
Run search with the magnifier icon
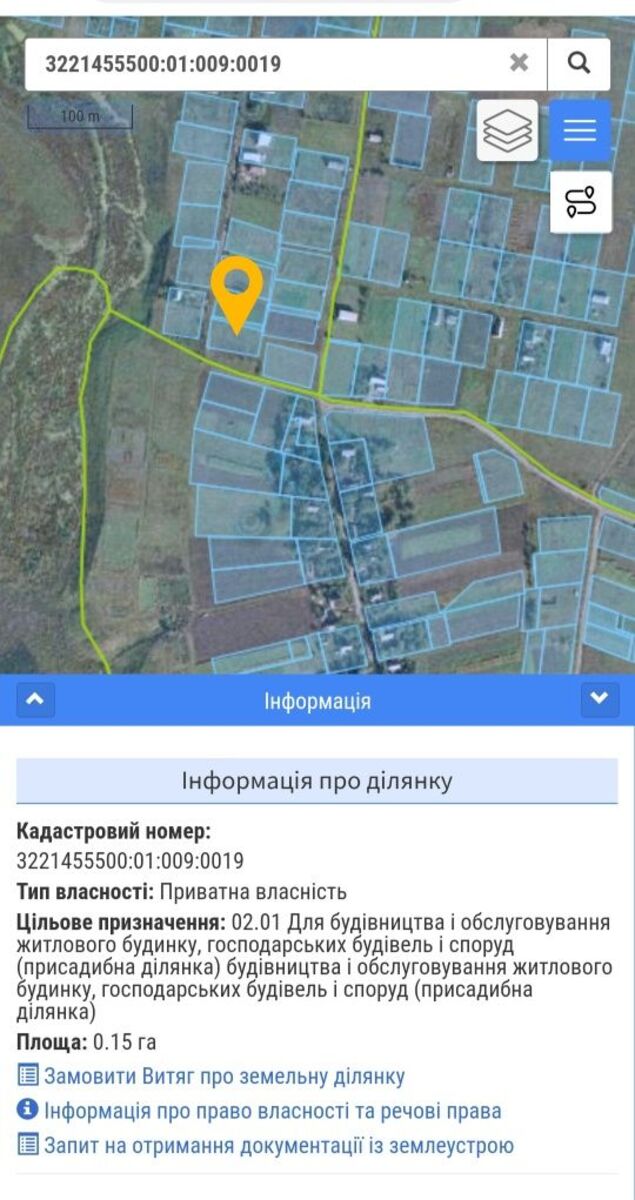[579, 63]
